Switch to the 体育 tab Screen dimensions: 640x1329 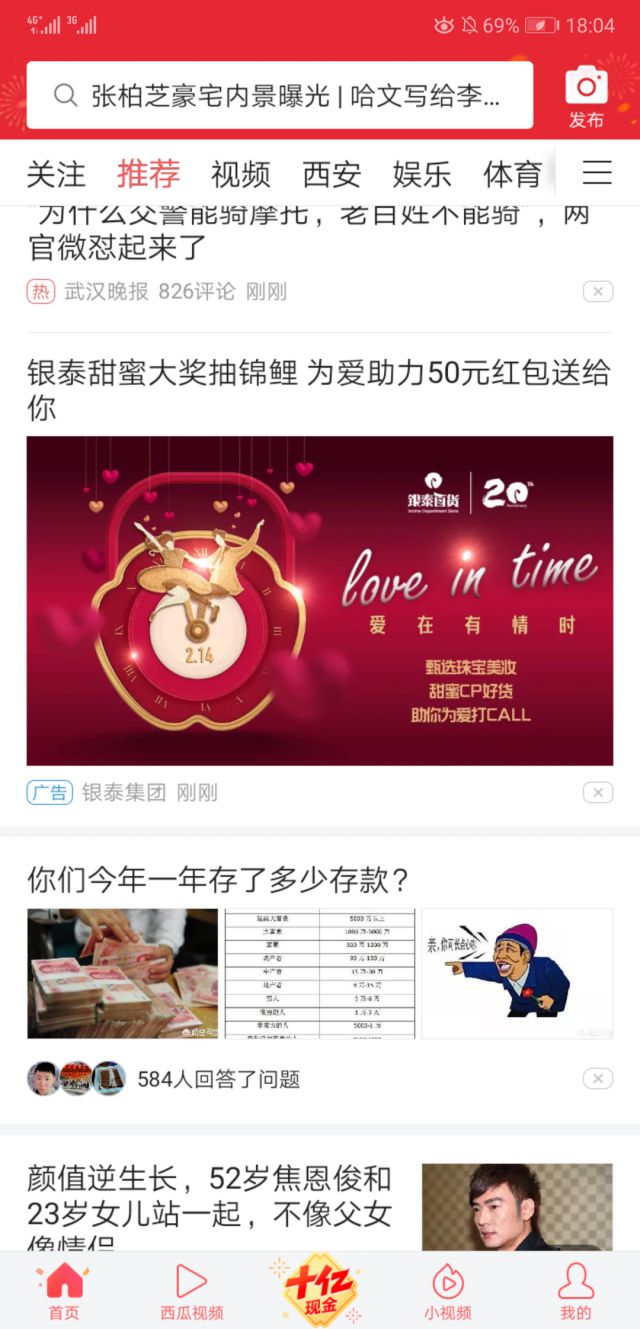click(512, 174)
